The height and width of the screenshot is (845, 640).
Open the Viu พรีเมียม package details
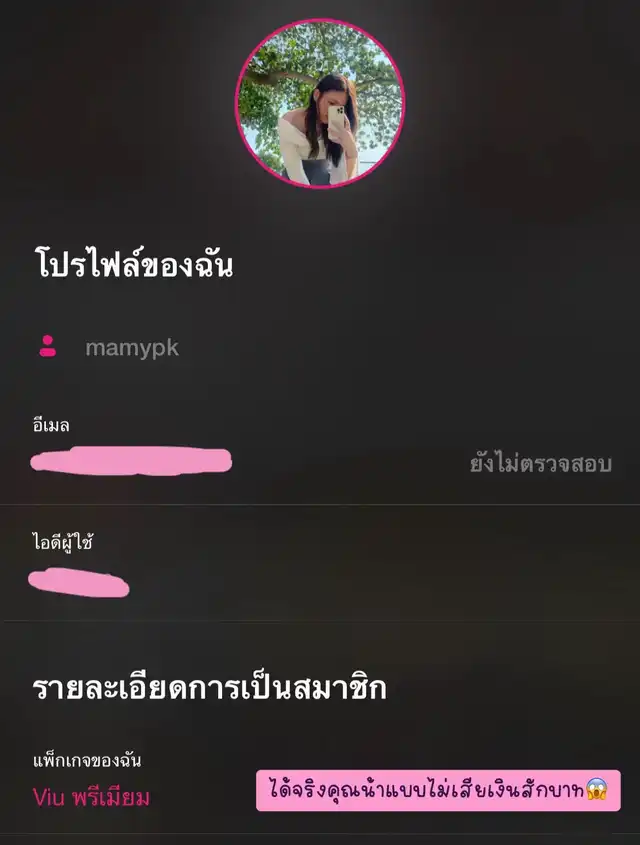click(91, 797)
